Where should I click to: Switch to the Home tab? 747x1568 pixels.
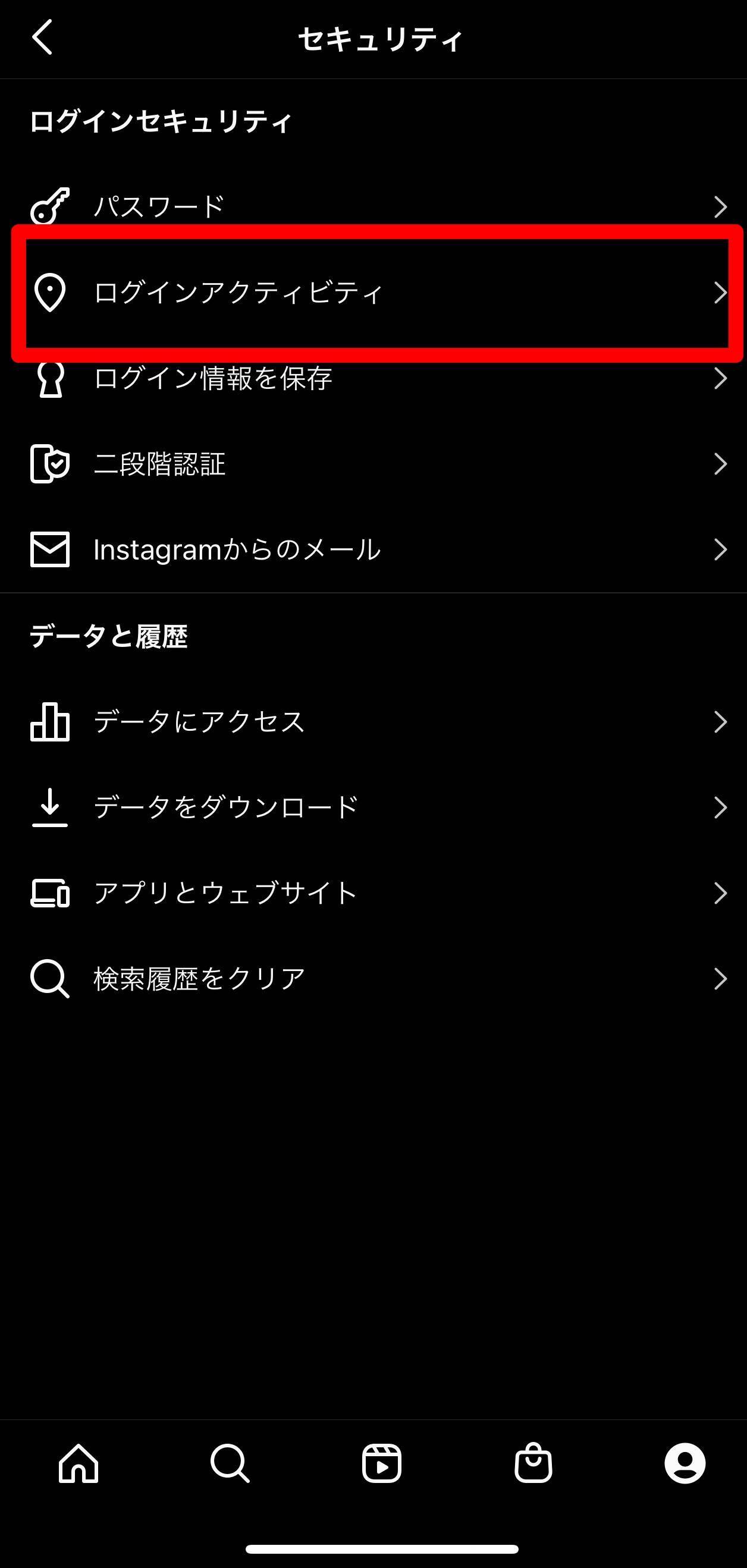tap(79, 1463)
